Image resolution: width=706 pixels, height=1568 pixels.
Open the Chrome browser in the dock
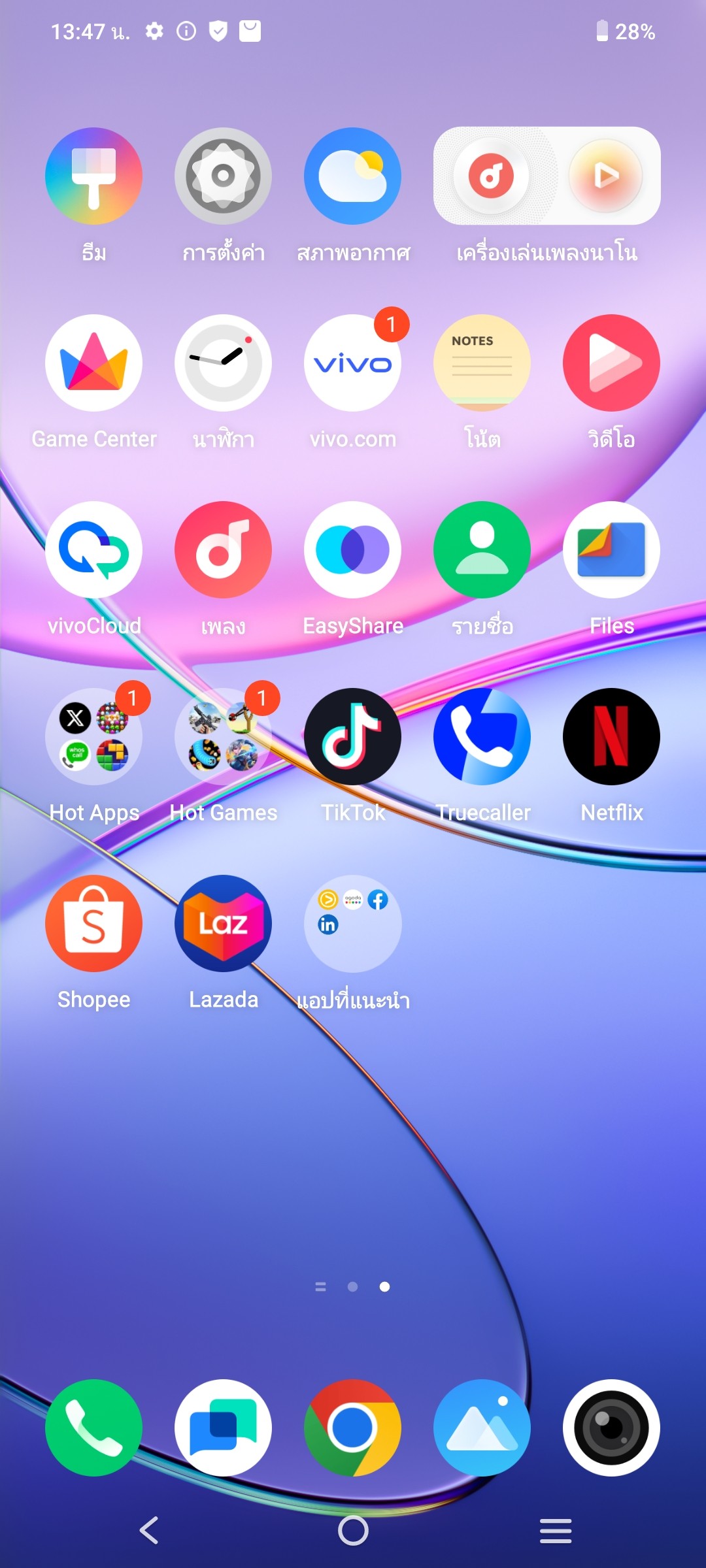click(x=352, y=1428)
